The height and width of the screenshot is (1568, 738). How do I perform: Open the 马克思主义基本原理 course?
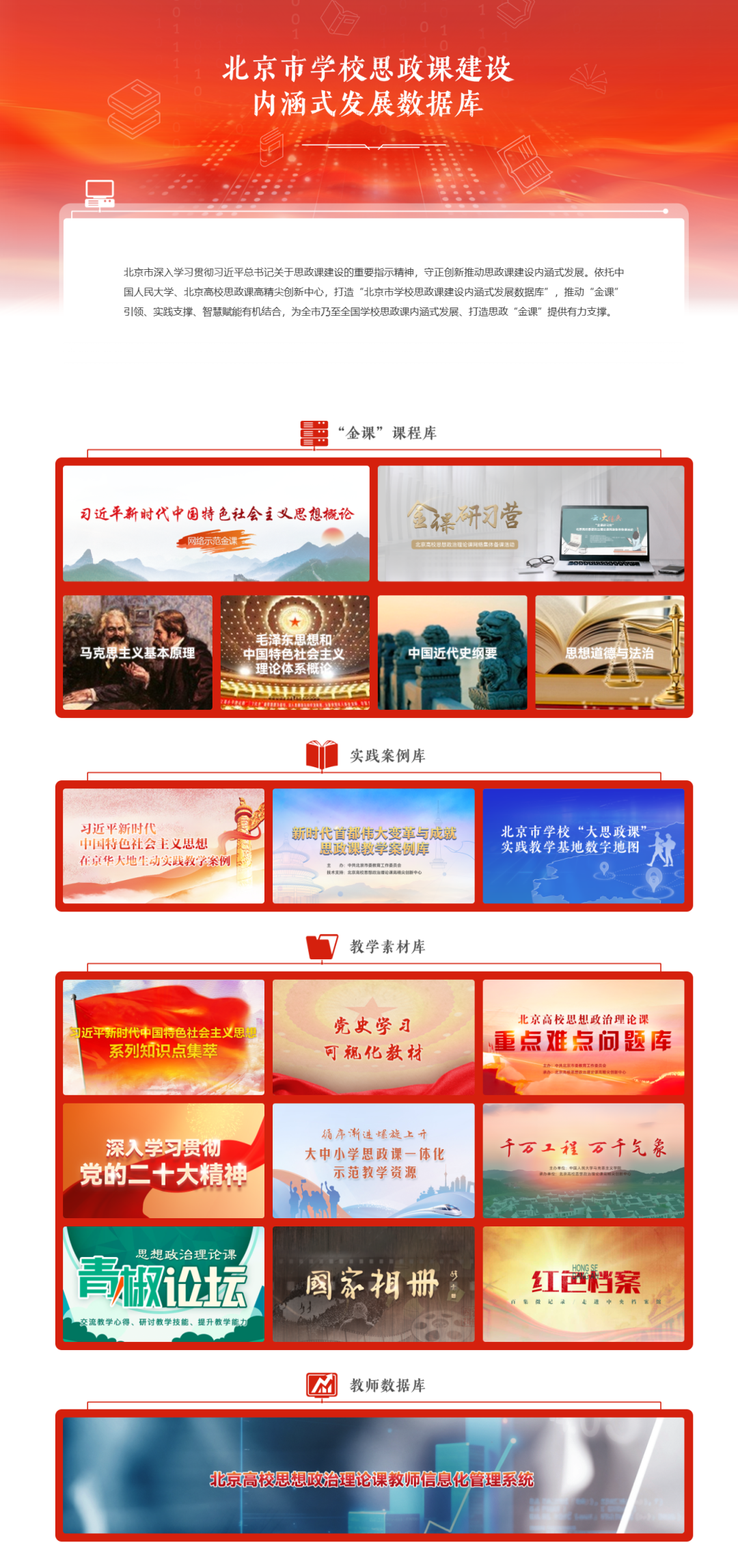(x=137, y=652)
